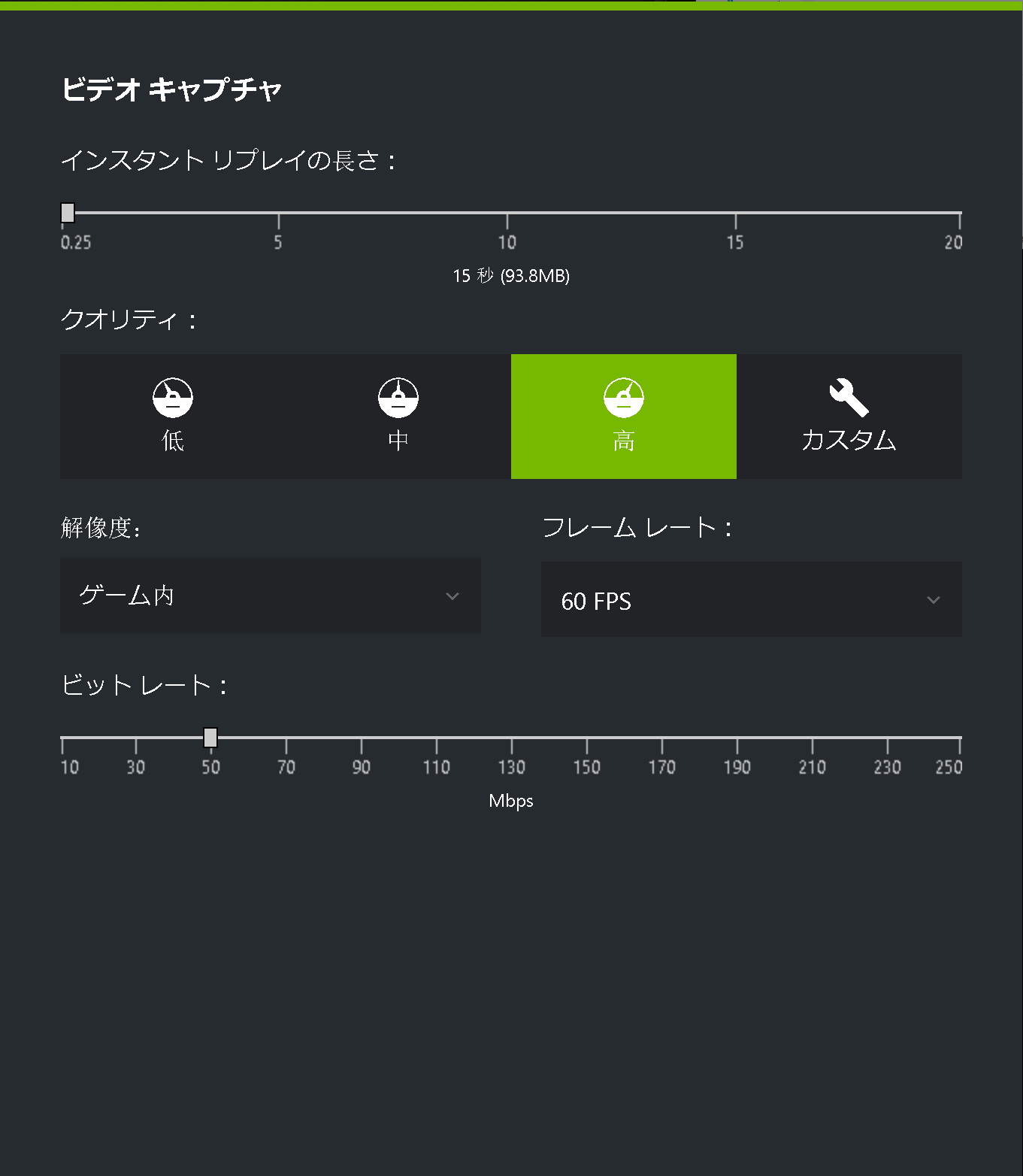This screenshot has height=1176, width=1023.
Task: Open the 解像度 resolution dropdown
Action: tap(271, 596)
